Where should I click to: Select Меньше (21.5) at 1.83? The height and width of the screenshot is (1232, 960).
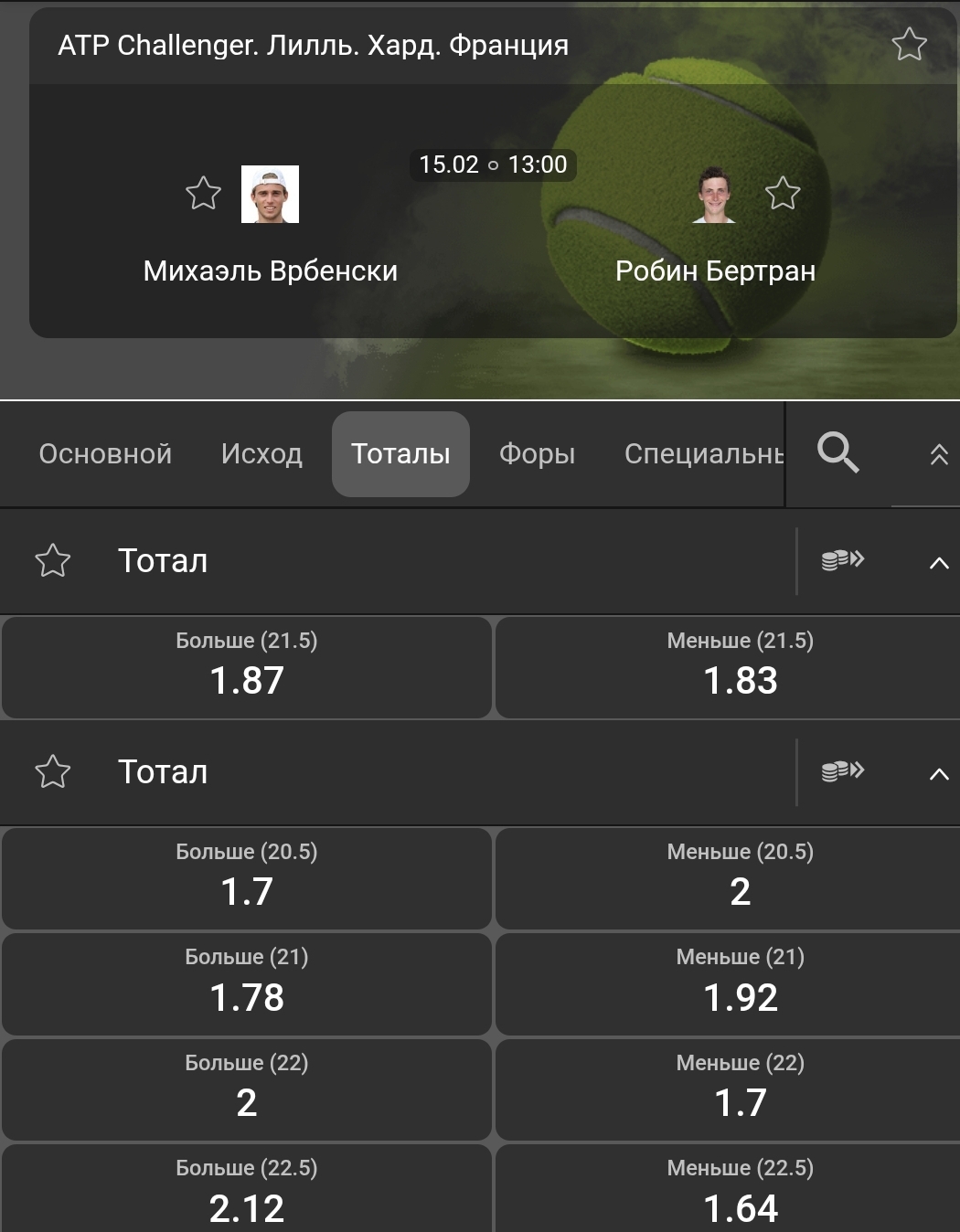tap(740, 667)
